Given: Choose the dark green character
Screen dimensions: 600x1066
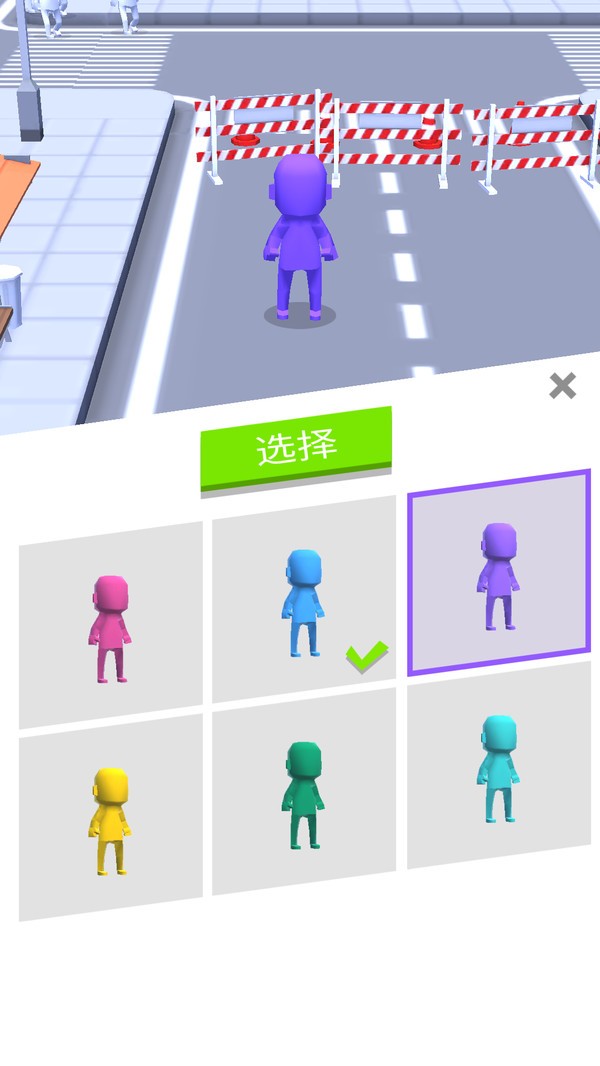Looking at the screenshot, I should pyautogui.click(x=303, y=793).
